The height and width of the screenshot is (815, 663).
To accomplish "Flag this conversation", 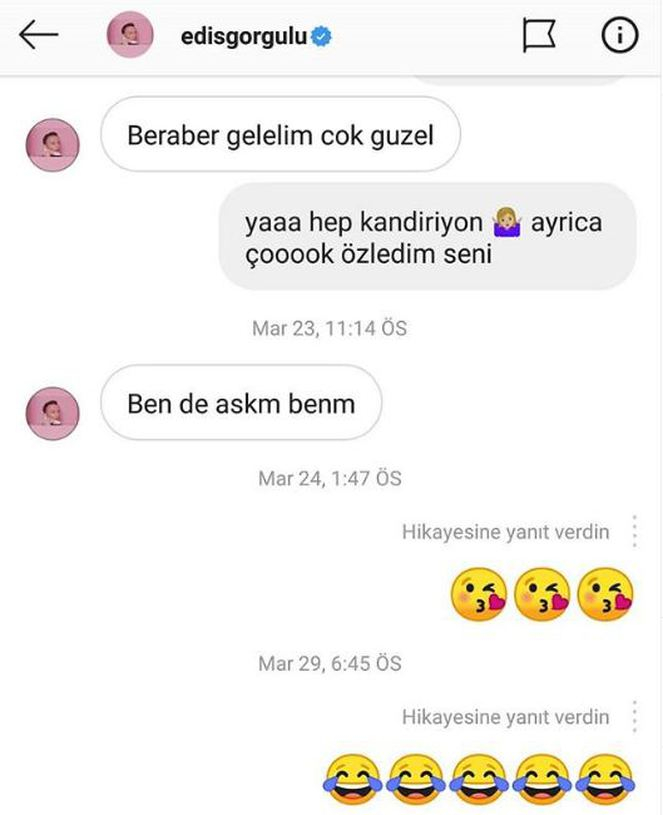I will tap(540, 37).
